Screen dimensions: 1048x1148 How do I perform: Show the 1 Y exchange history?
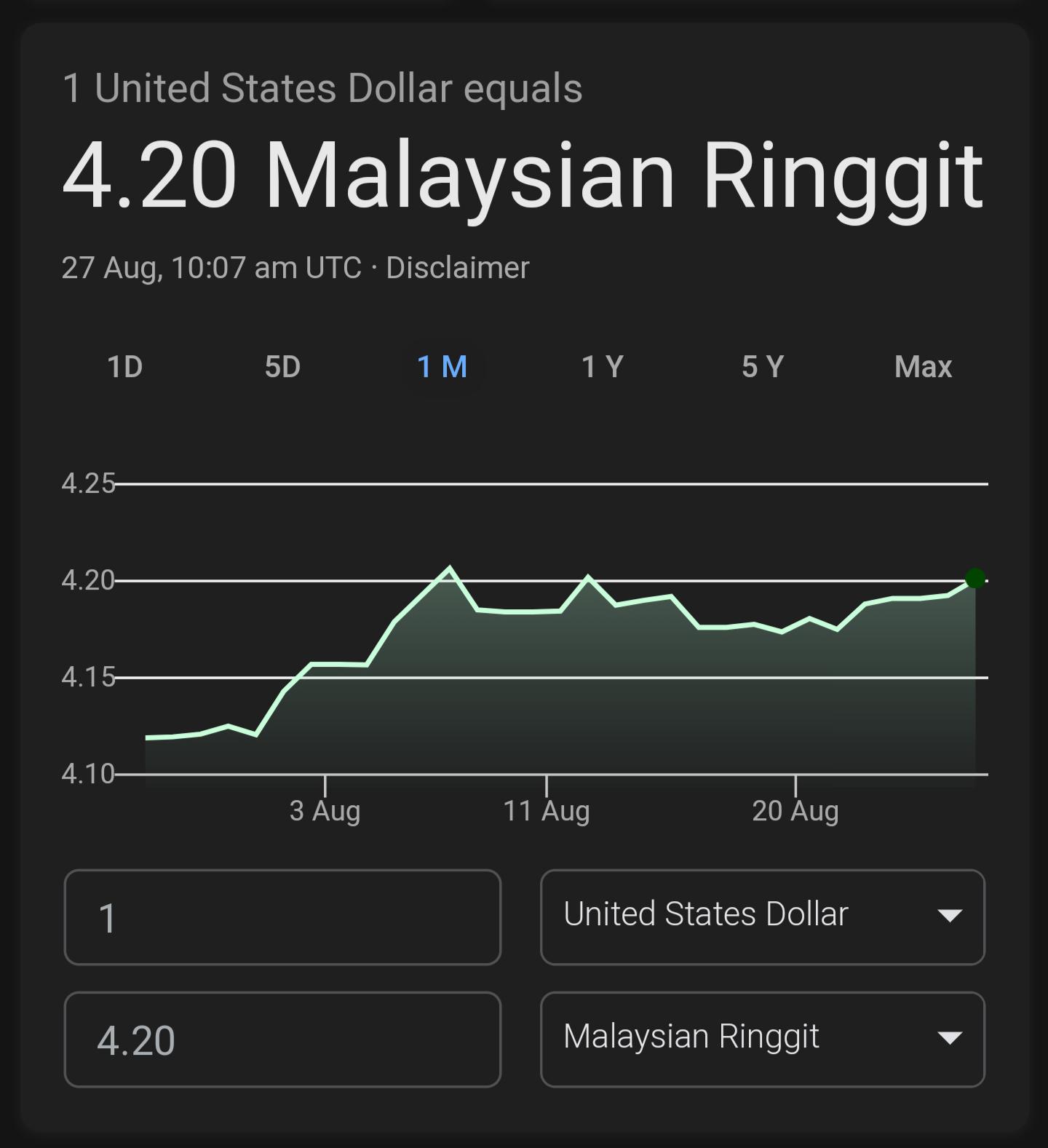click(603, 366)
